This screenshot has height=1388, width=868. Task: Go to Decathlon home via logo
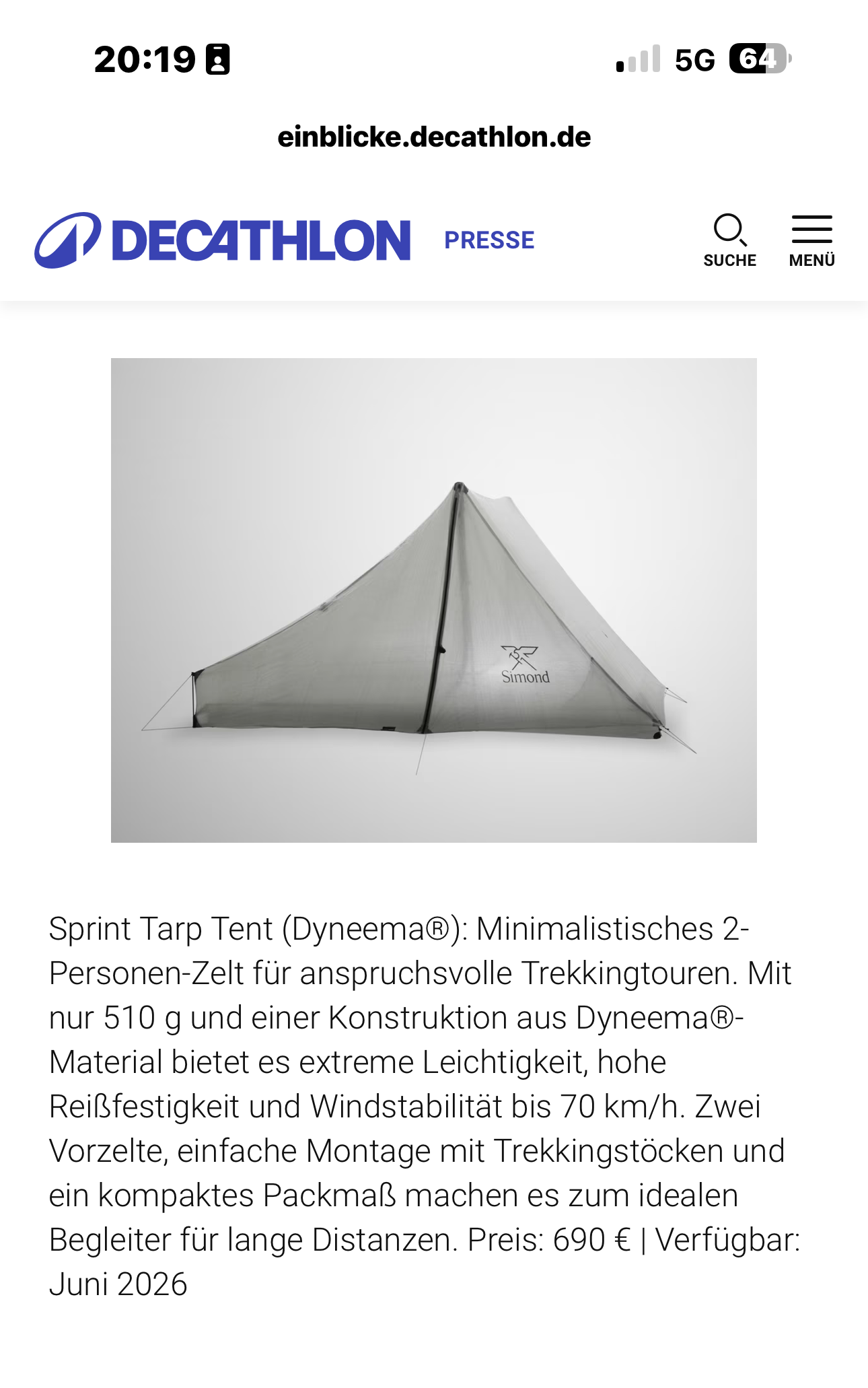pos(222,240)
